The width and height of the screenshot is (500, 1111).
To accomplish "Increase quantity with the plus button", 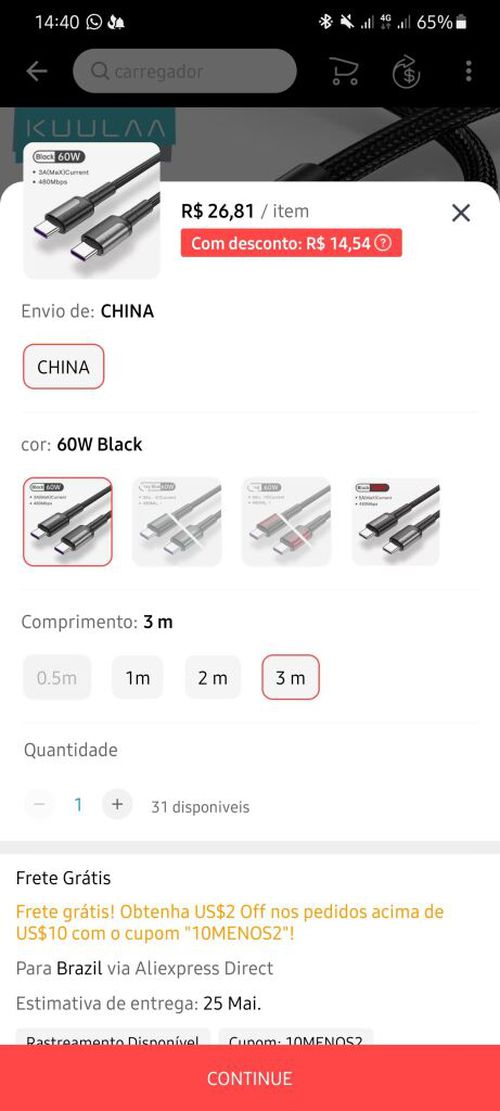I will 117,804.
